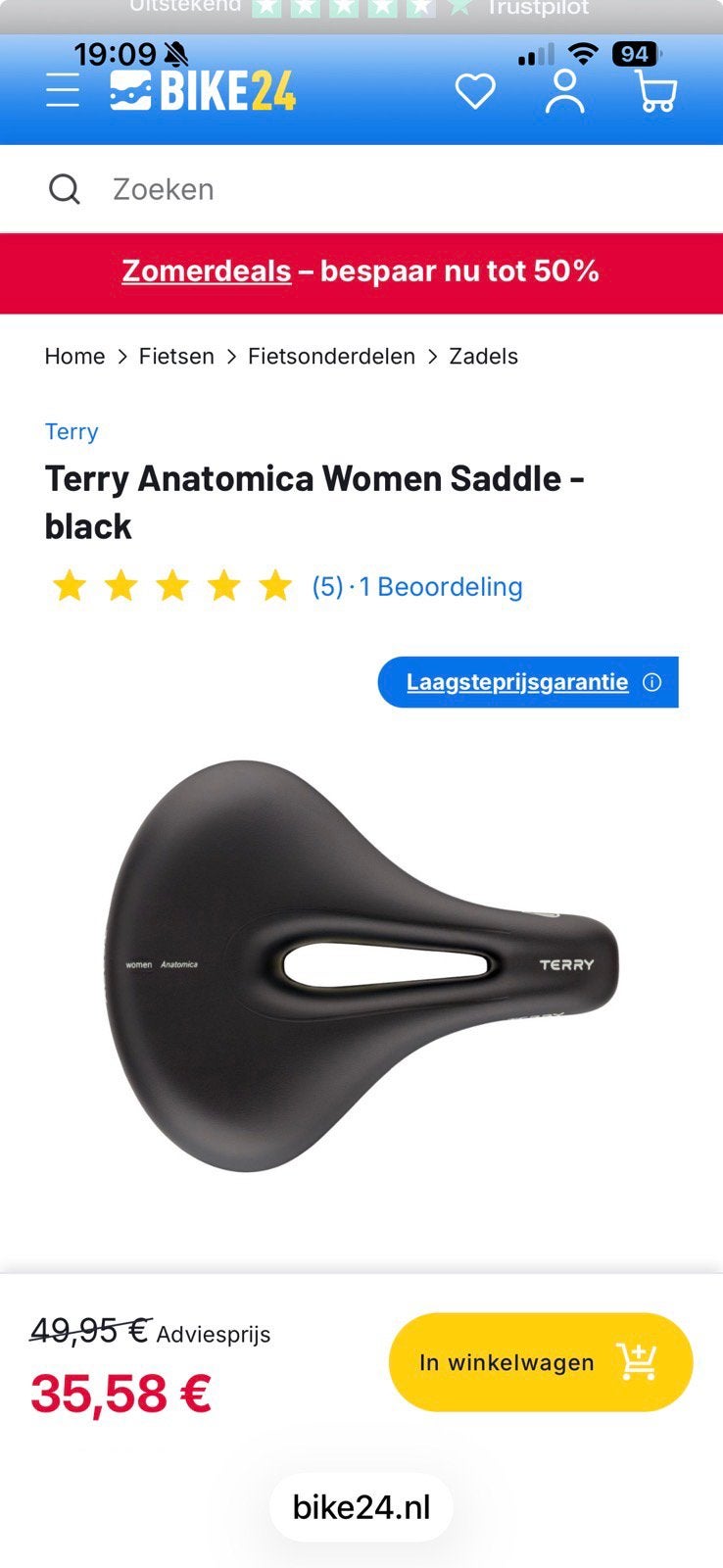723x1568 pixels.
Task: Tap the bike24.nl address pill
Action: point(361,1507)
